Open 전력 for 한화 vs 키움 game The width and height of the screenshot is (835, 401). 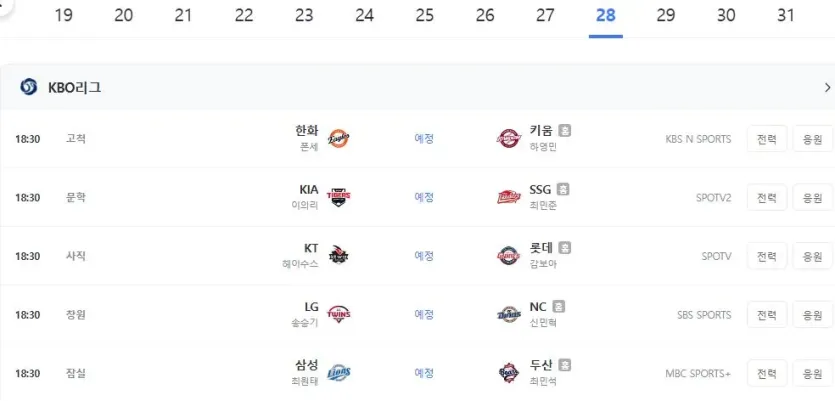[x=767, y=139]
